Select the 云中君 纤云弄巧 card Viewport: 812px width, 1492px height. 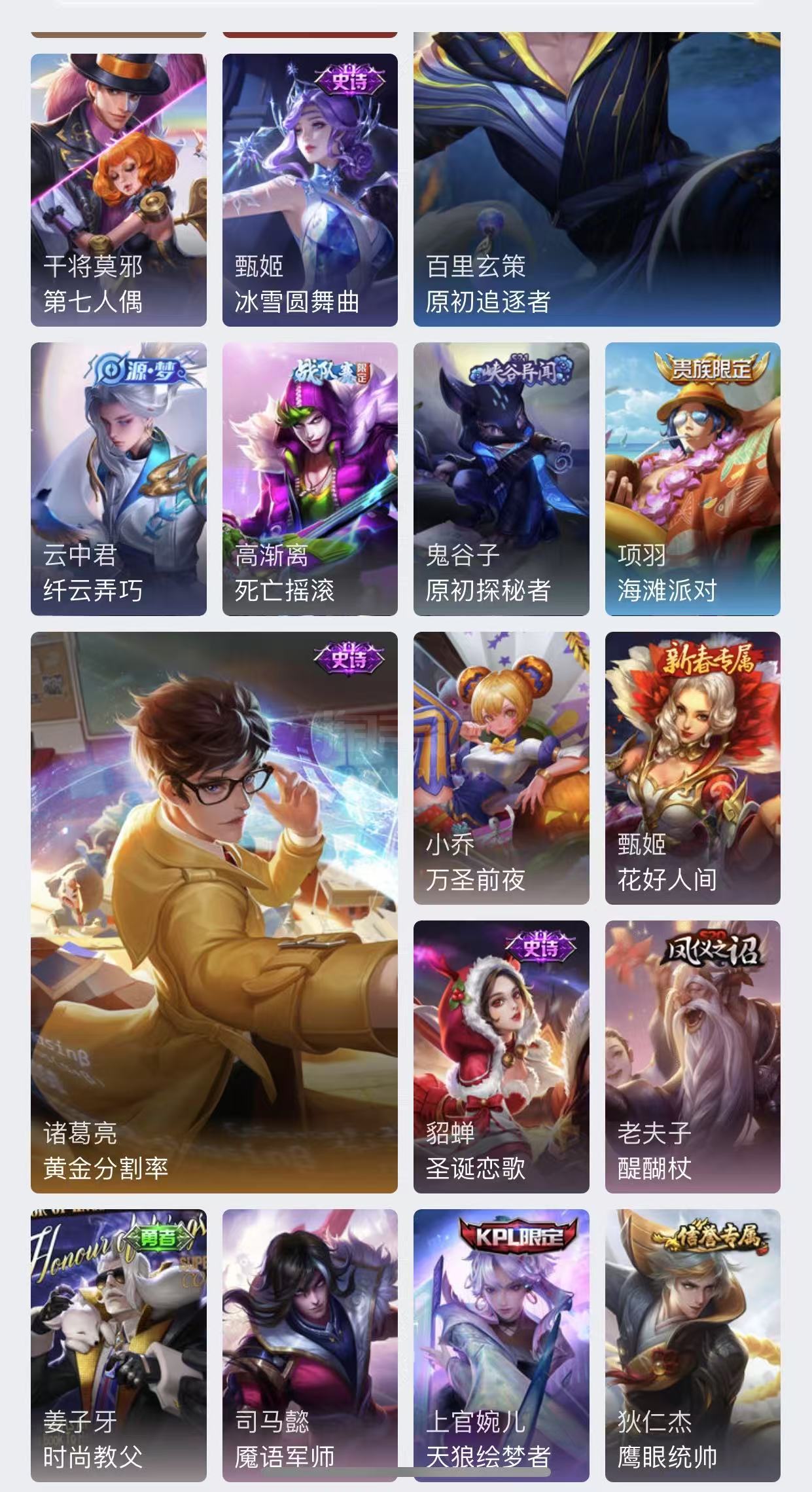point(118,479)
